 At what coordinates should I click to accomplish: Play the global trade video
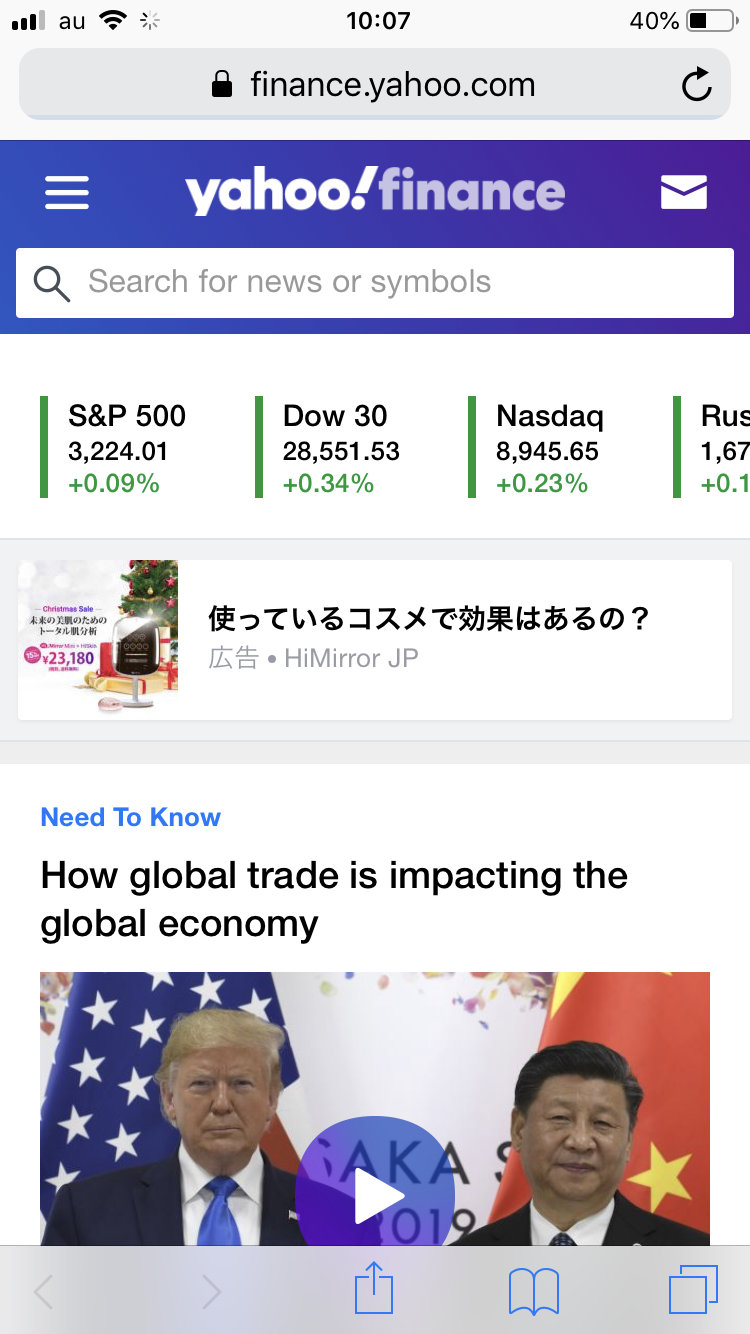pos(375,1195)
